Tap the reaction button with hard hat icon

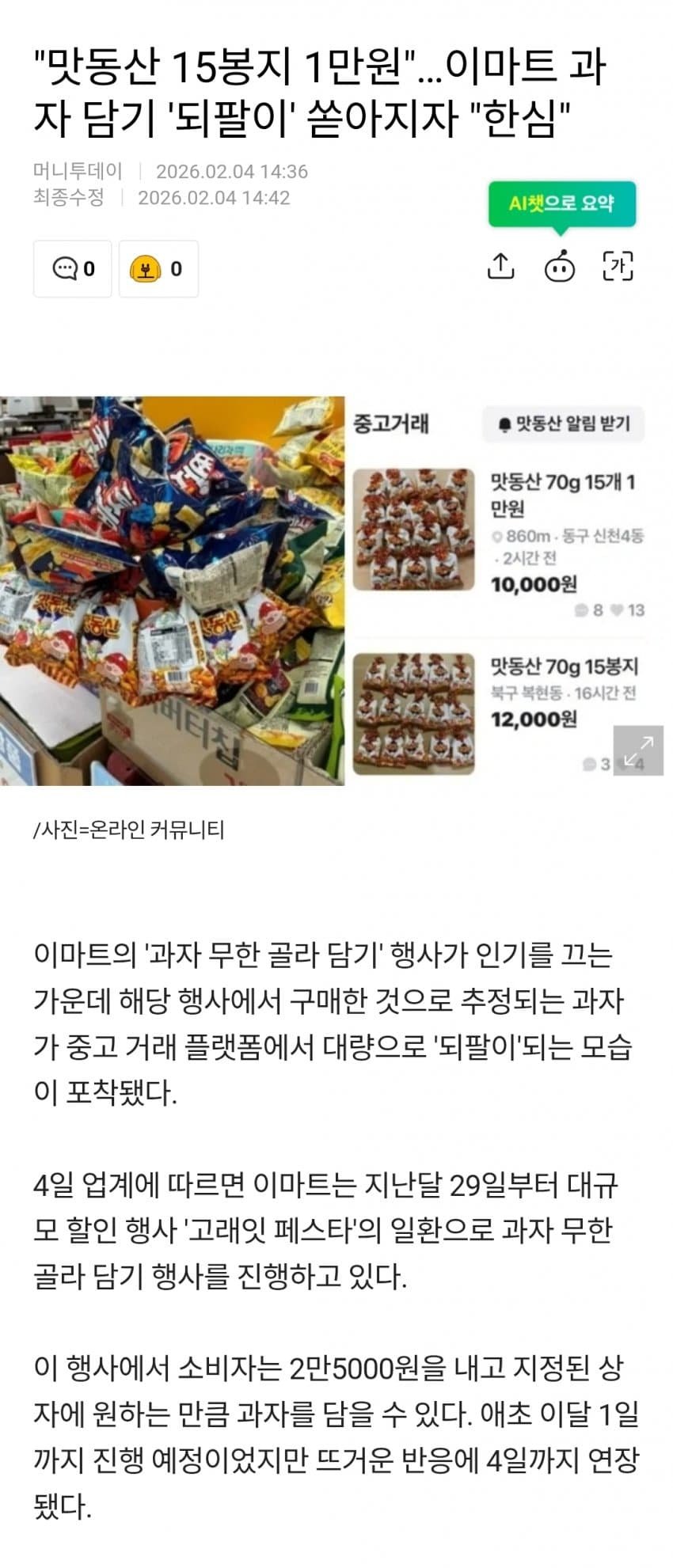point(158,269)
